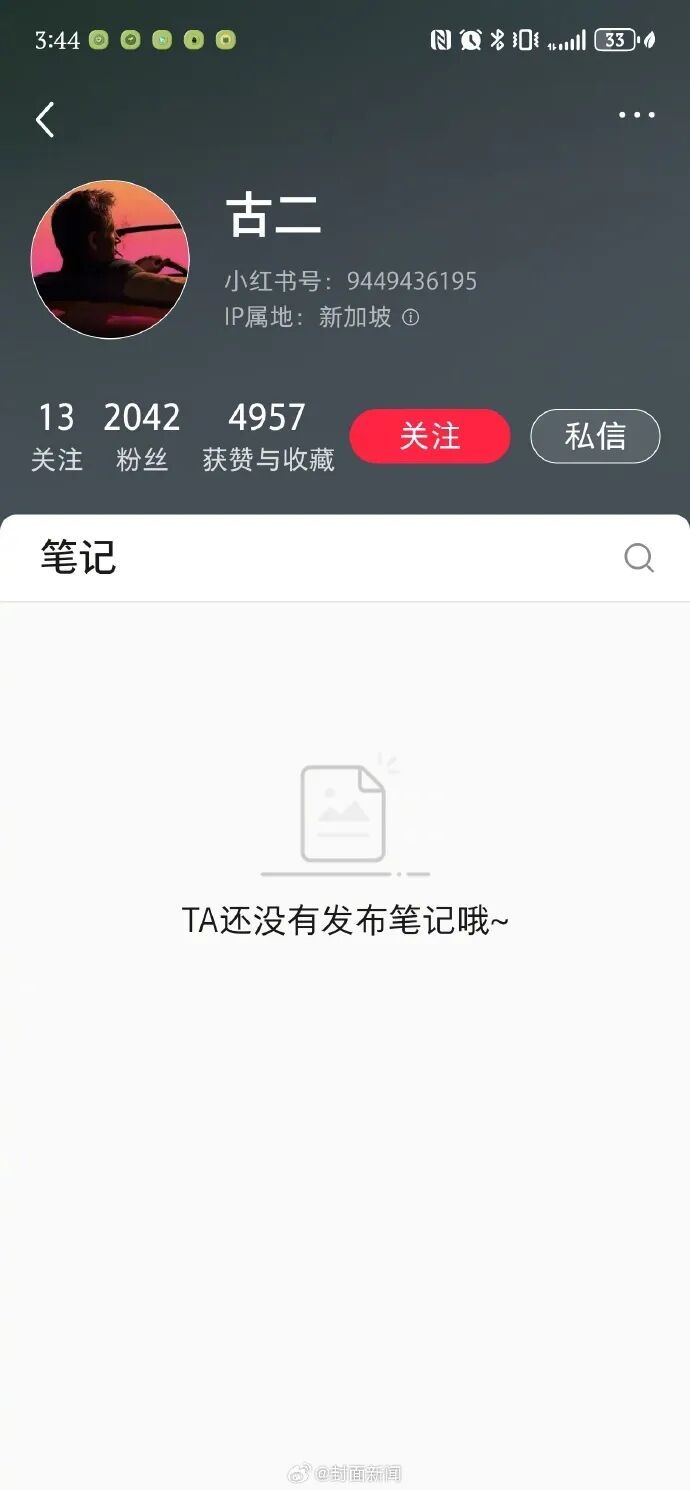View 古二's profile avatar
690x1490 pixels.
tap(110, 259)
